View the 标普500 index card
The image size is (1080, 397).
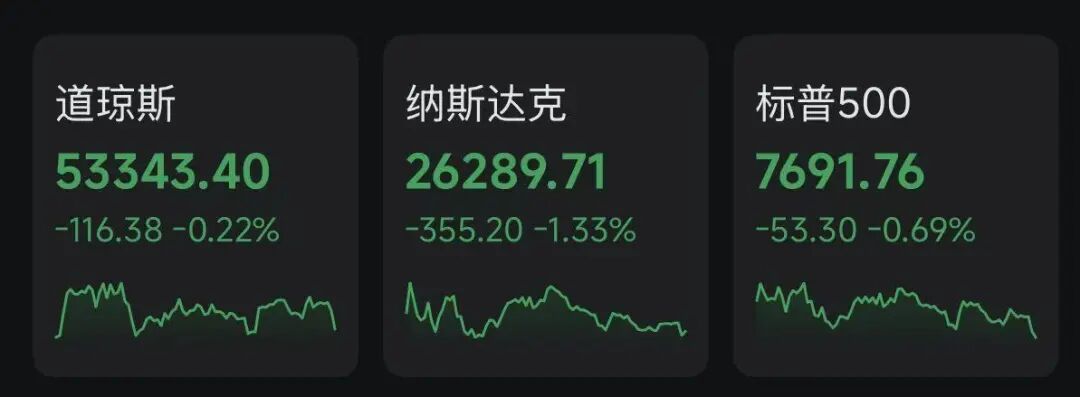pyautogui.click(x=895, y=205)
